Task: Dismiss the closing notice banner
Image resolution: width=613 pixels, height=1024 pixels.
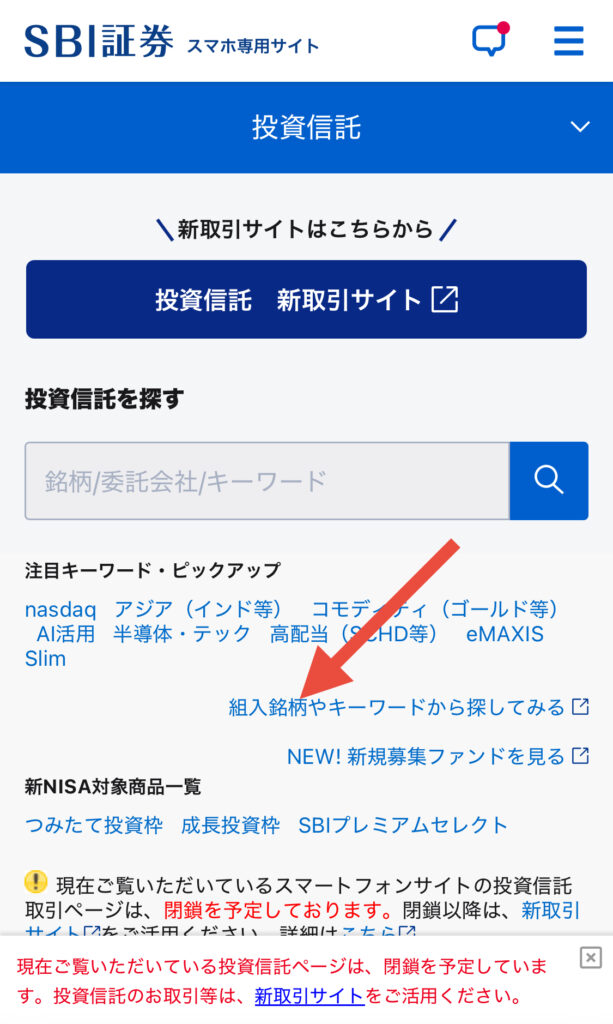Action: coord(591,958)
